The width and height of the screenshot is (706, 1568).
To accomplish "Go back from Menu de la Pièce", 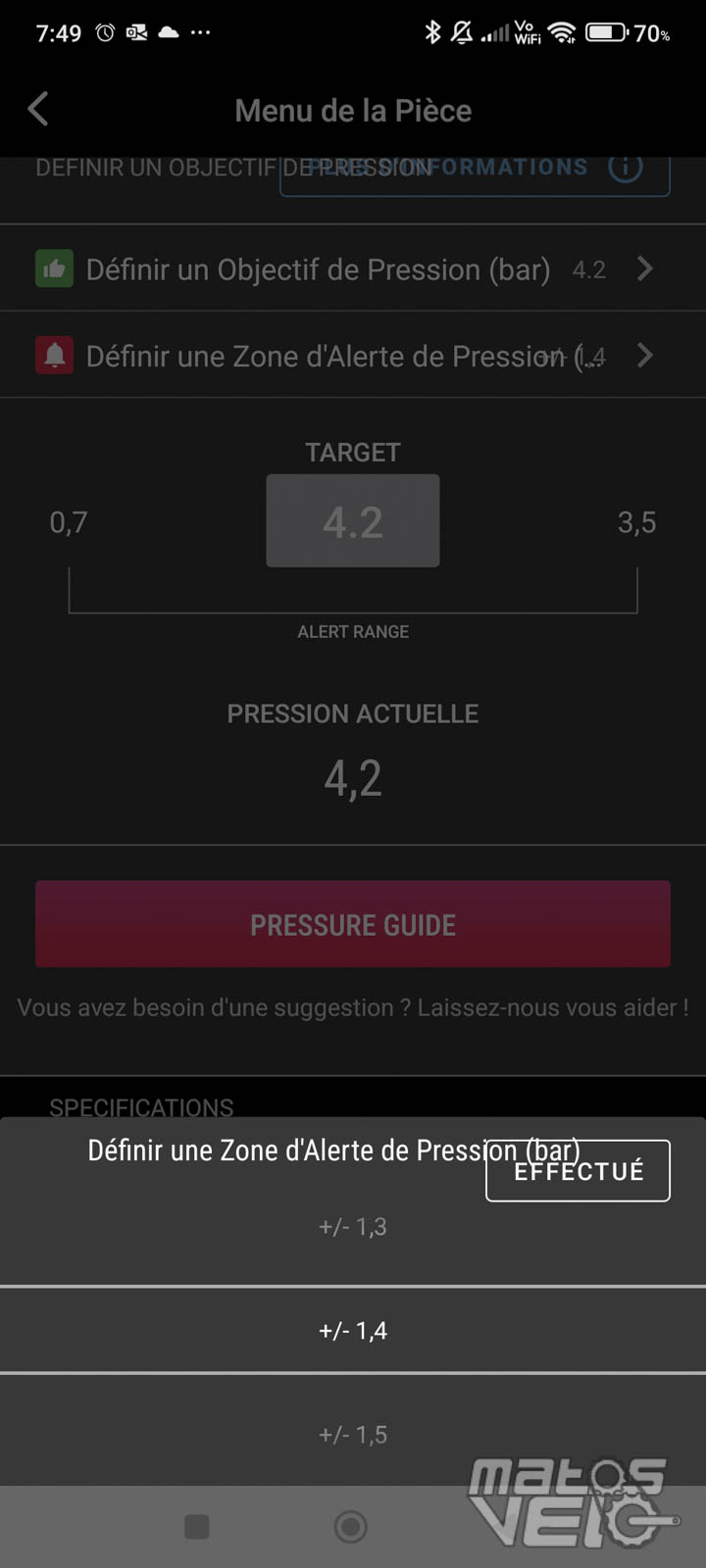I will click(39, 109).
